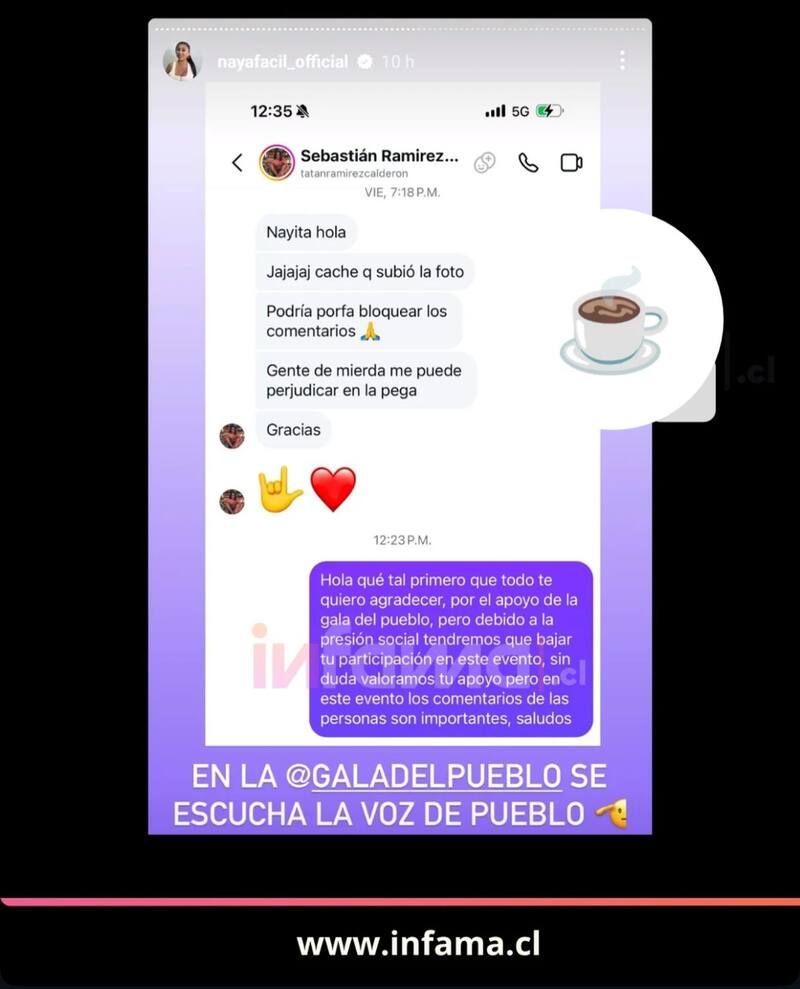The width and height of the screenshot is (800, 989).
Task: Tap the purple reply message bubble
Action: tap(451, 648)
